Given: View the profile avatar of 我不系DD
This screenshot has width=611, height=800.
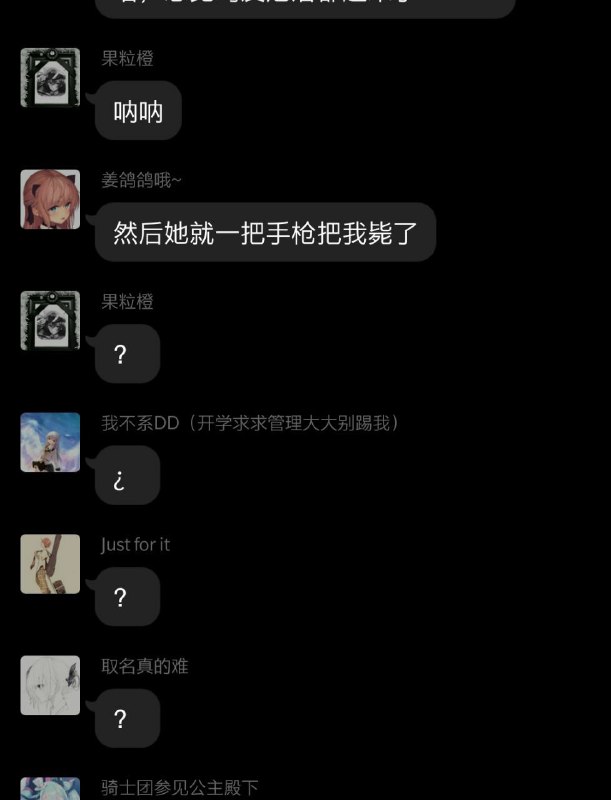Looking at the screenshot, I should [50, 442].
